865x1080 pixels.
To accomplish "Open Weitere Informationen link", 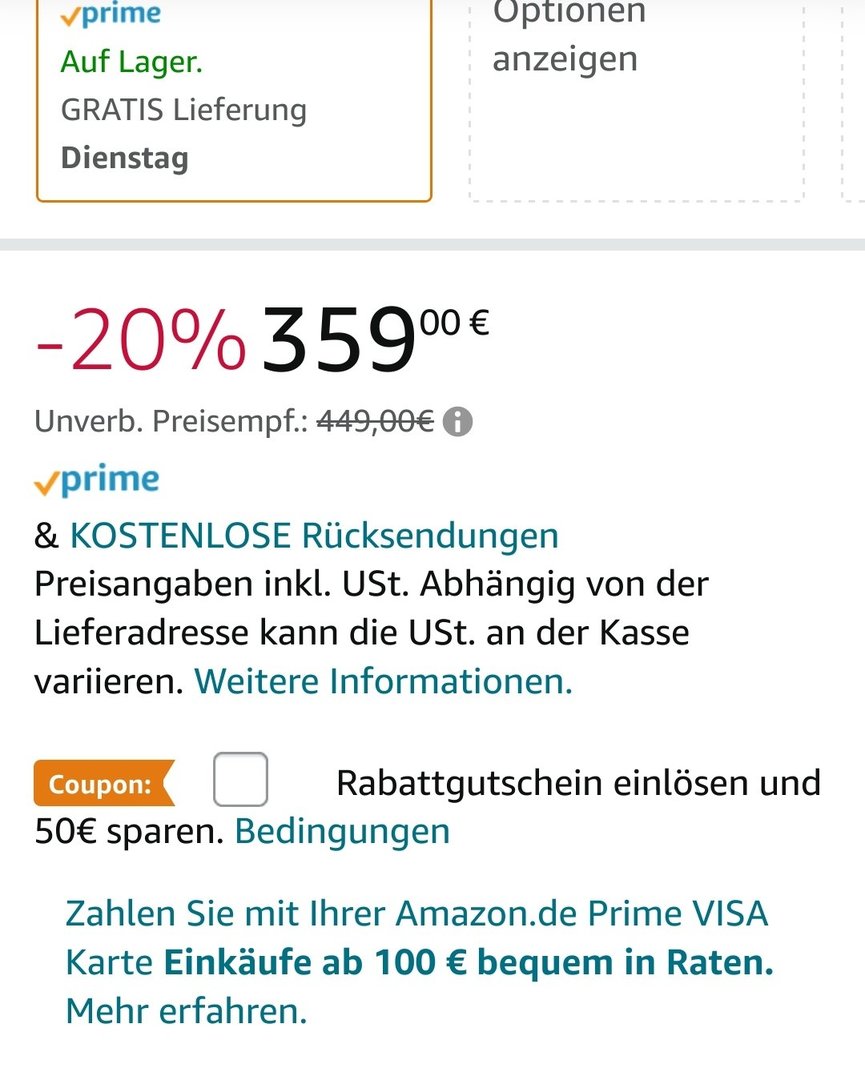I will (383, 682).
